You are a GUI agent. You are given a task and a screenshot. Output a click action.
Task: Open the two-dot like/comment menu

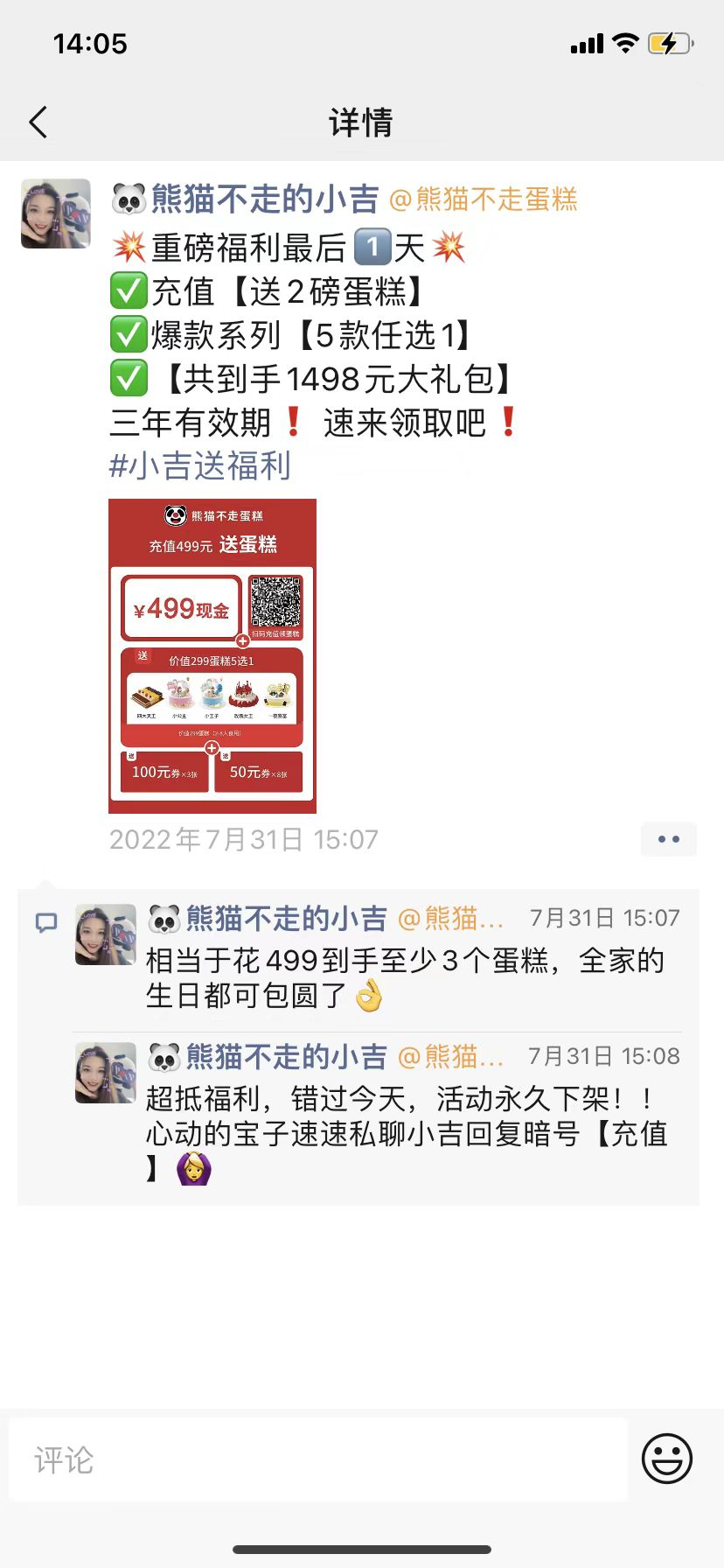(668, 839)
